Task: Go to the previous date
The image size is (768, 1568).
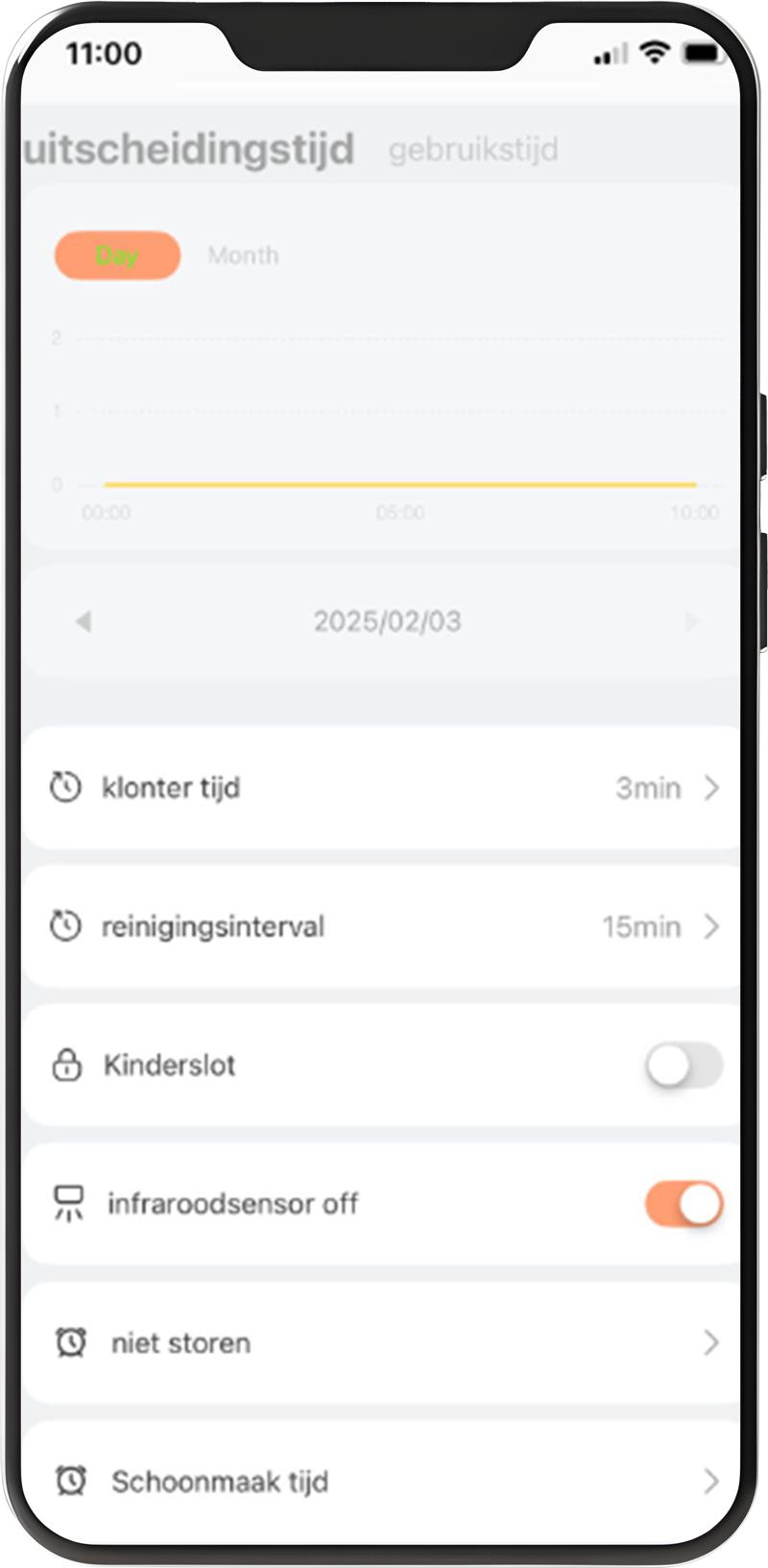Action: [x=84, y=622]
